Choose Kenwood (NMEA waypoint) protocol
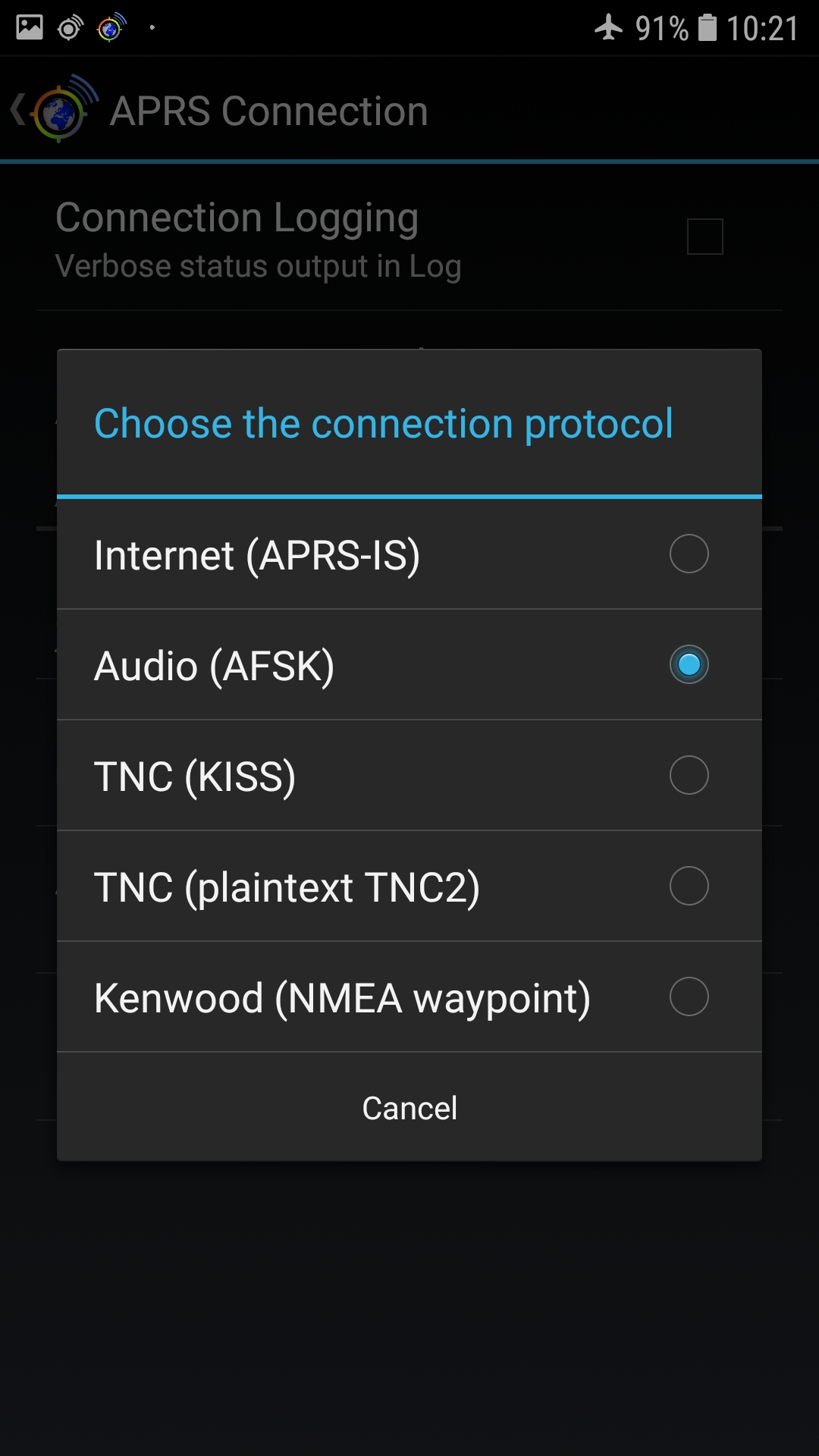 click(x=409, y=997)
